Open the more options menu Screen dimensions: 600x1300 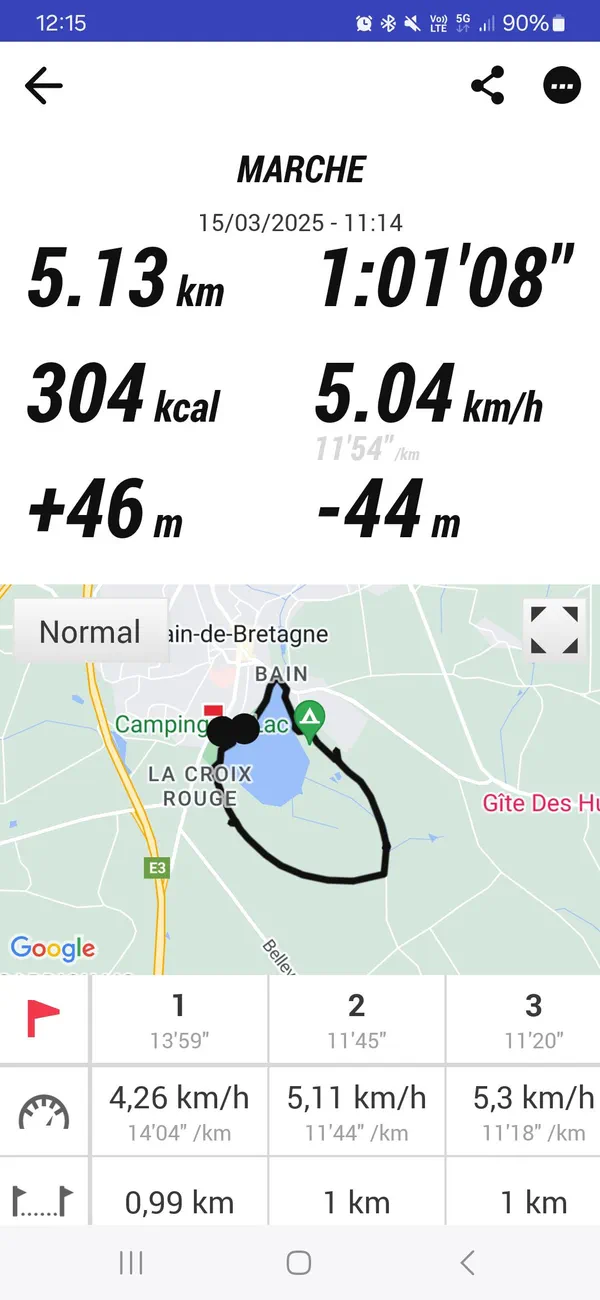pyautogui.click(x=562, y=86)
